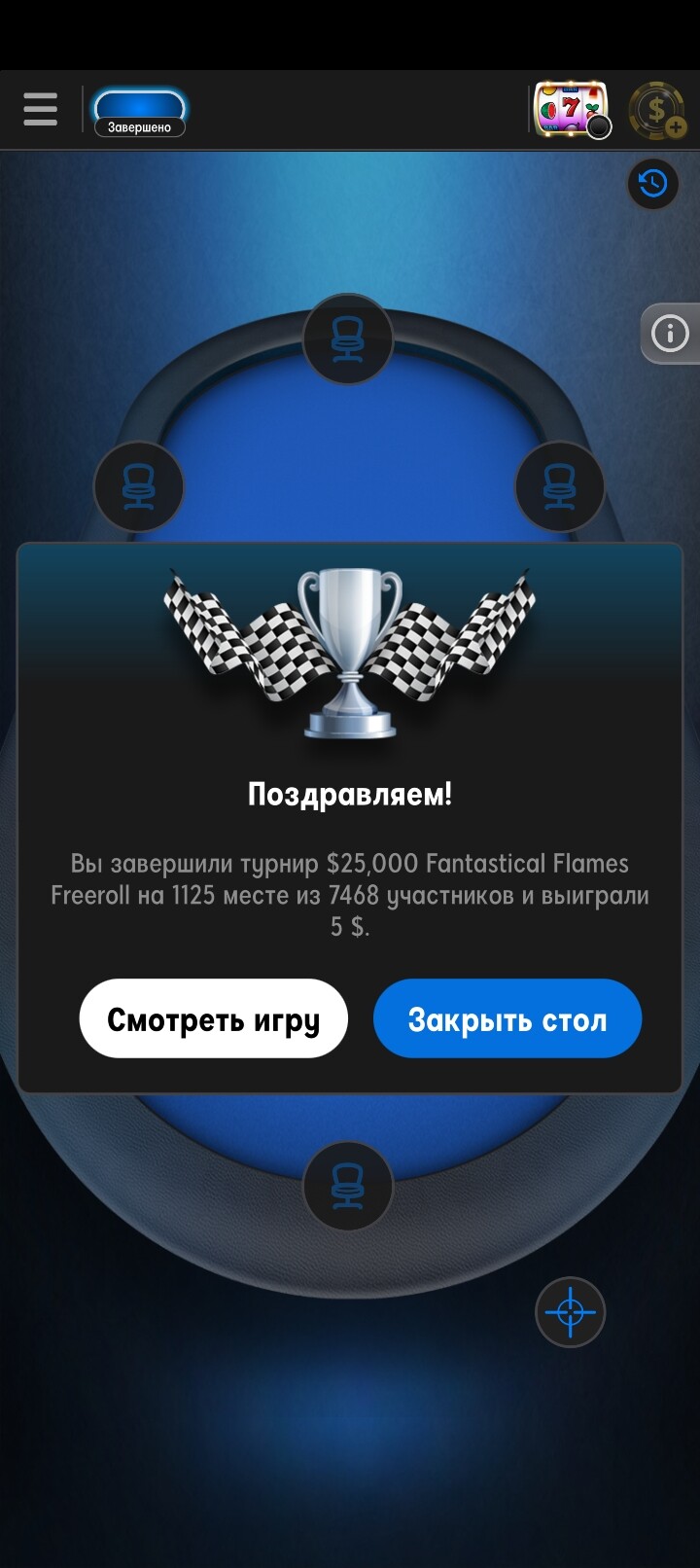
Task: Tap Смотреть игру to watch the game
Action: [213, 1018]
